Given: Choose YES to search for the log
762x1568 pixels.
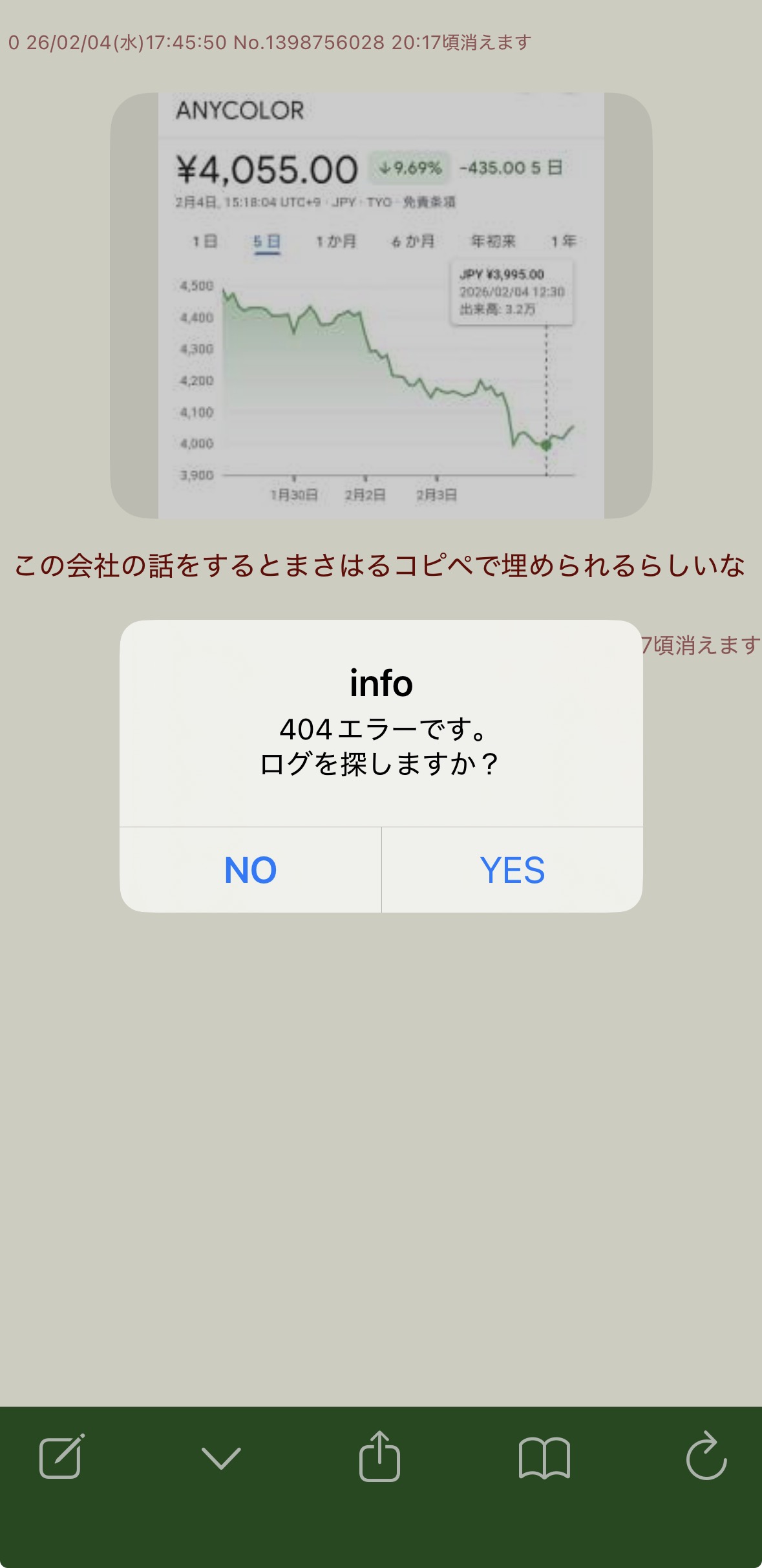Looking at the screenshot, I should click(x=513, y=870).
